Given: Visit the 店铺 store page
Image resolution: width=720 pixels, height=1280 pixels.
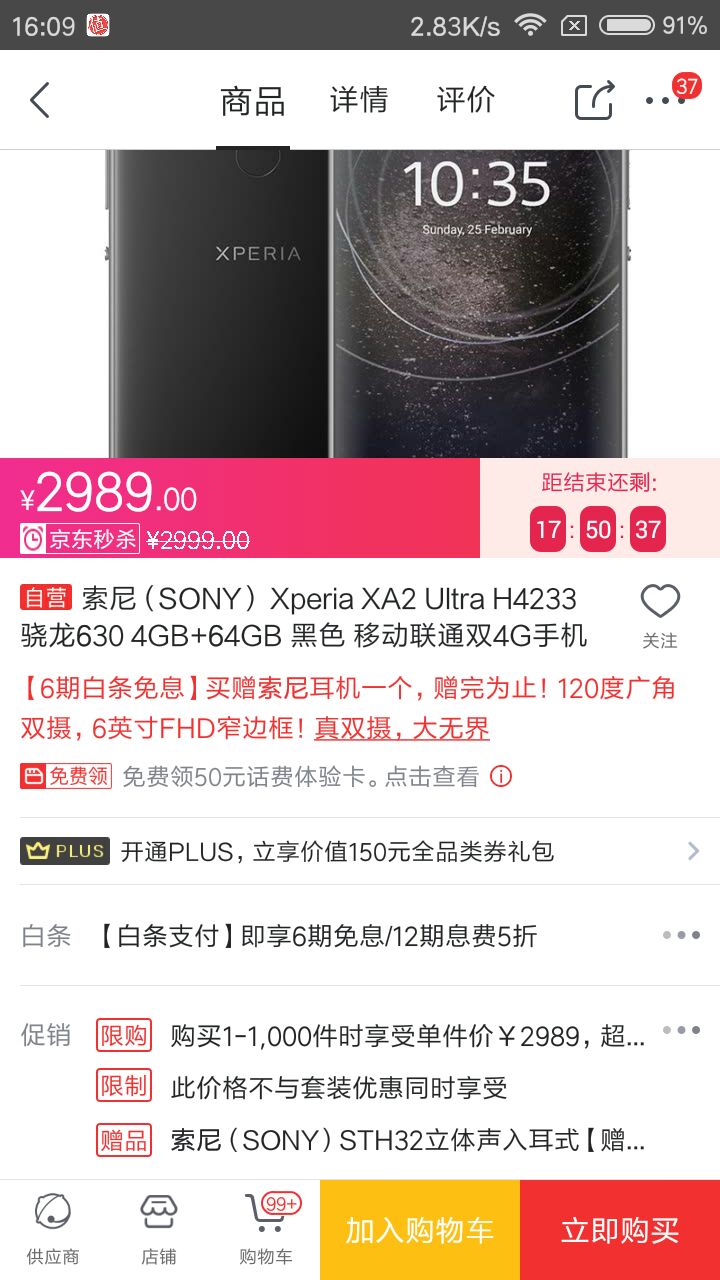Looking at the screenshot, I should pos(158,1227).
